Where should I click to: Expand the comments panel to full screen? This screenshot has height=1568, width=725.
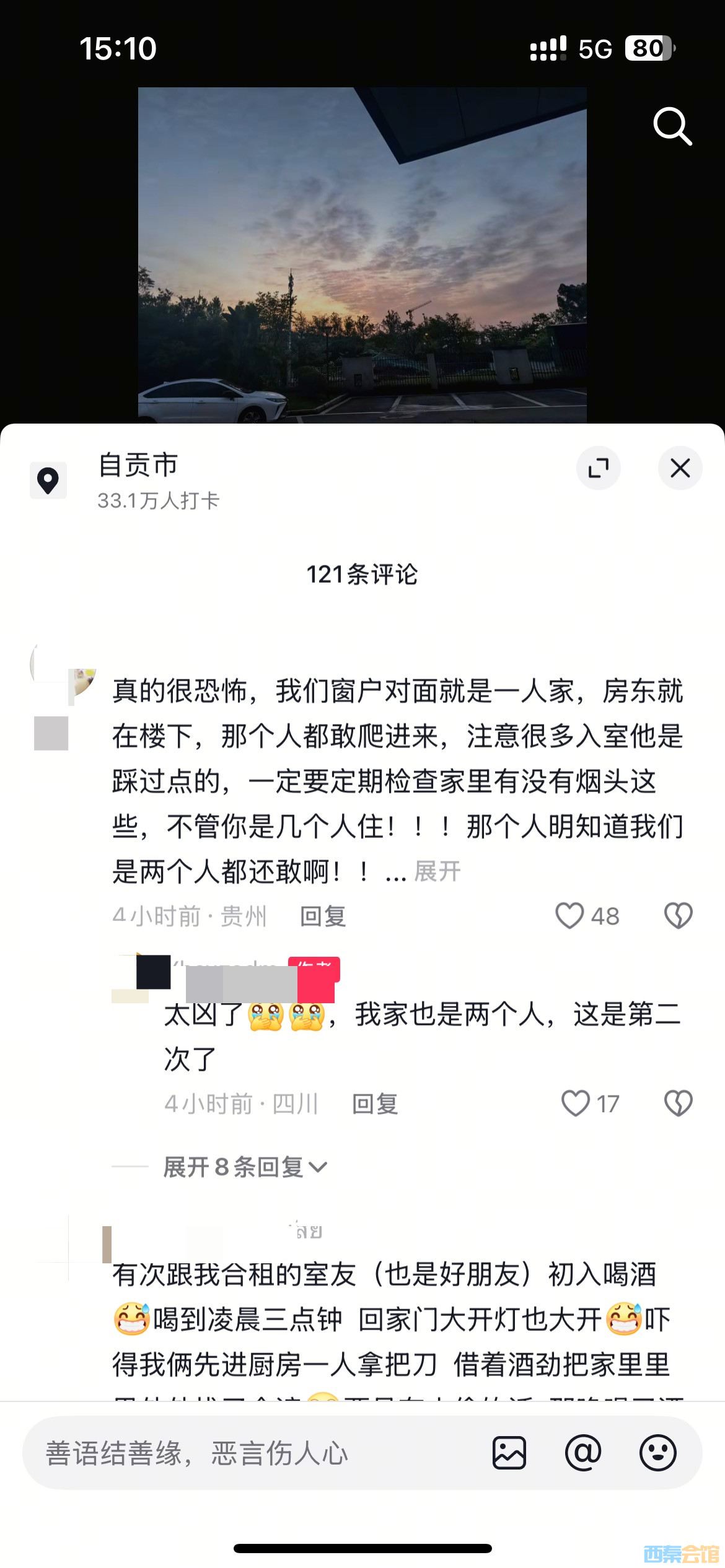pyautogui.click(x=598, y=468)
